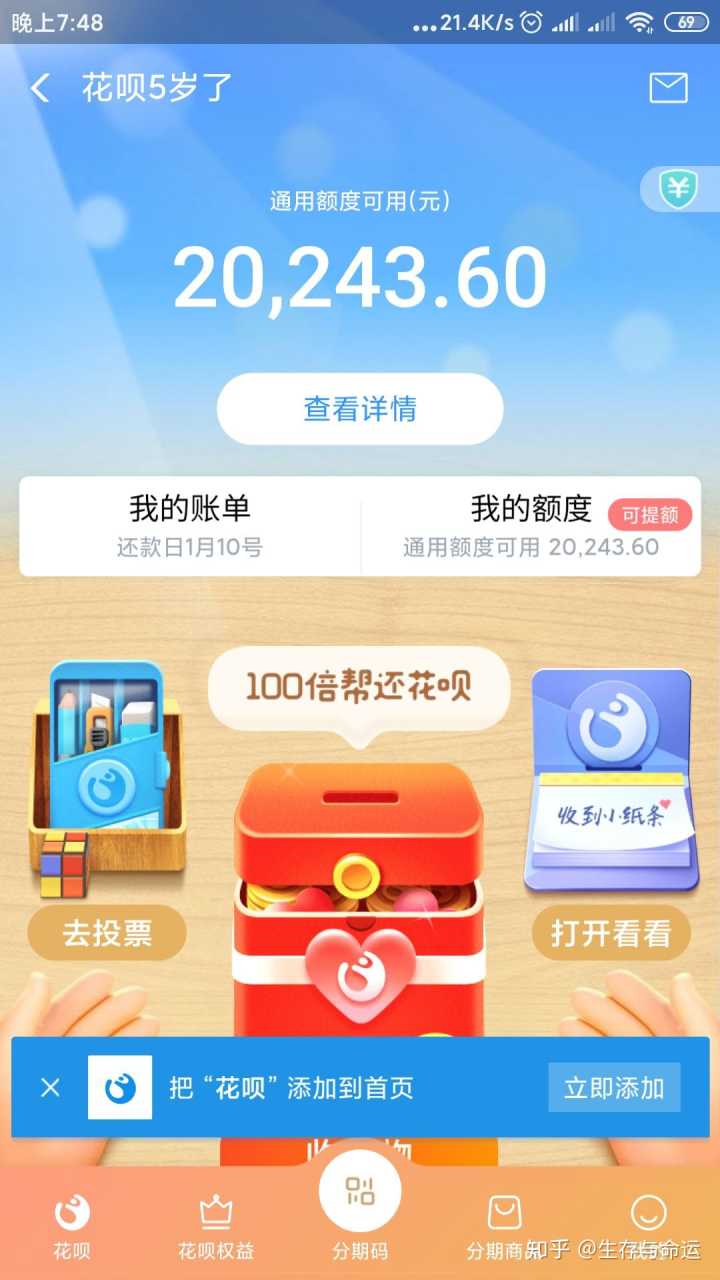
Task: Open 我的额度 credit limit card
Action: (531, 526)
